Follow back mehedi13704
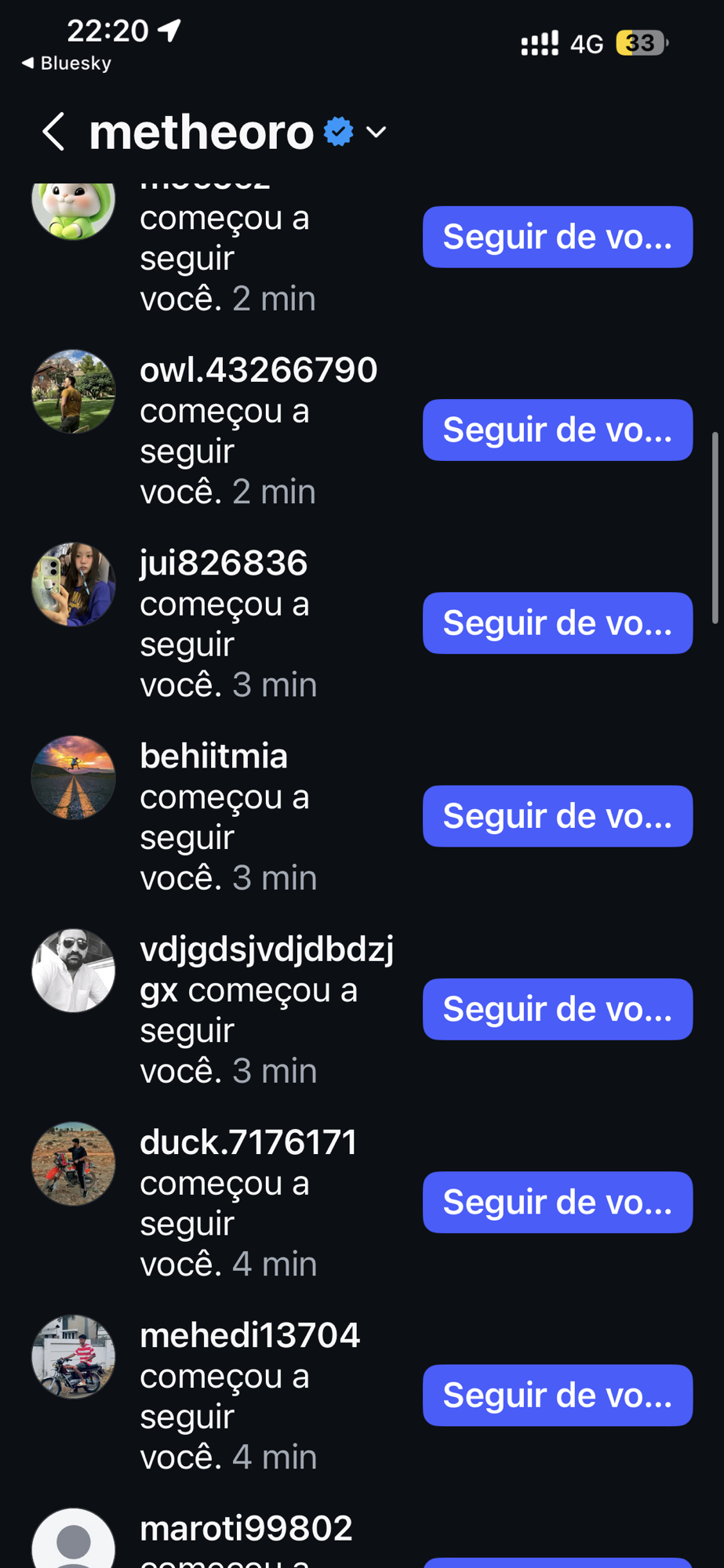724x1568 pixels. 557,1396
